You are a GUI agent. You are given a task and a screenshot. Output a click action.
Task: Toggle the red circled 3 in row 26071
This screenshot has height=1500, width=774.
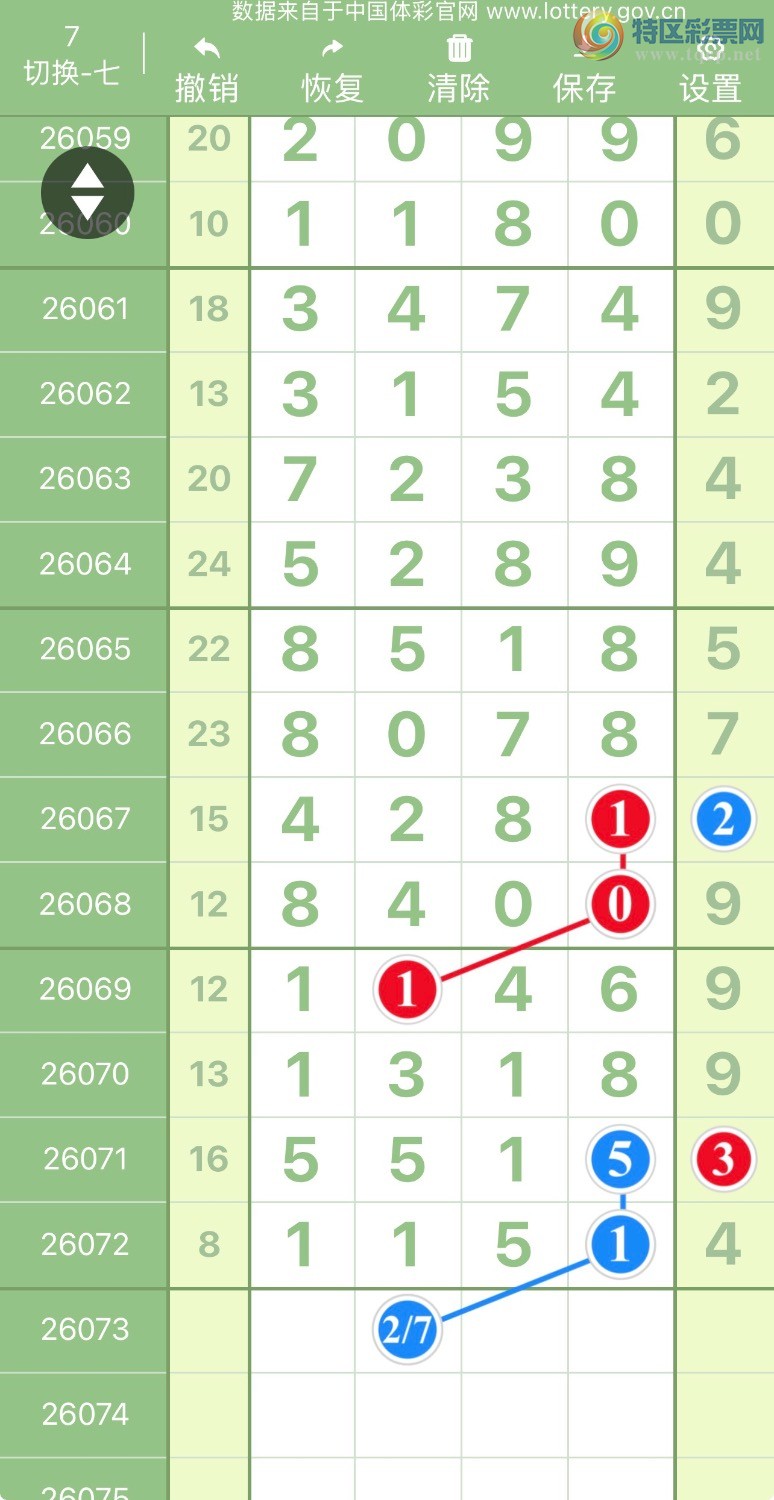coord(724,1158)
